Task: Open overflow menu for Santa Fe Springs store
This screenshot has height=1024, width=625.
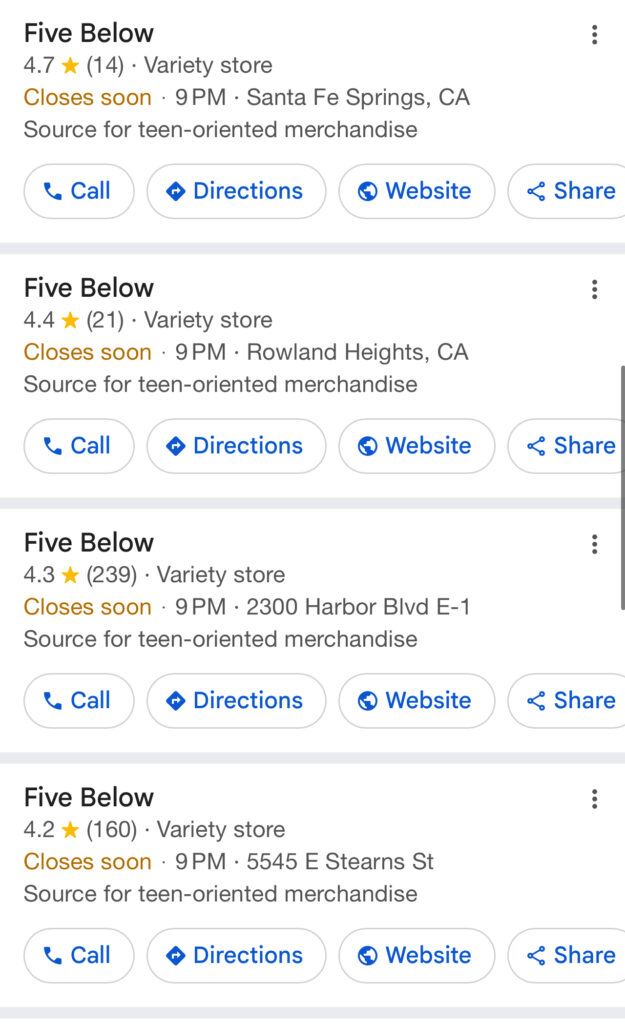Action: pyautogui.click(x=594, y=35)
